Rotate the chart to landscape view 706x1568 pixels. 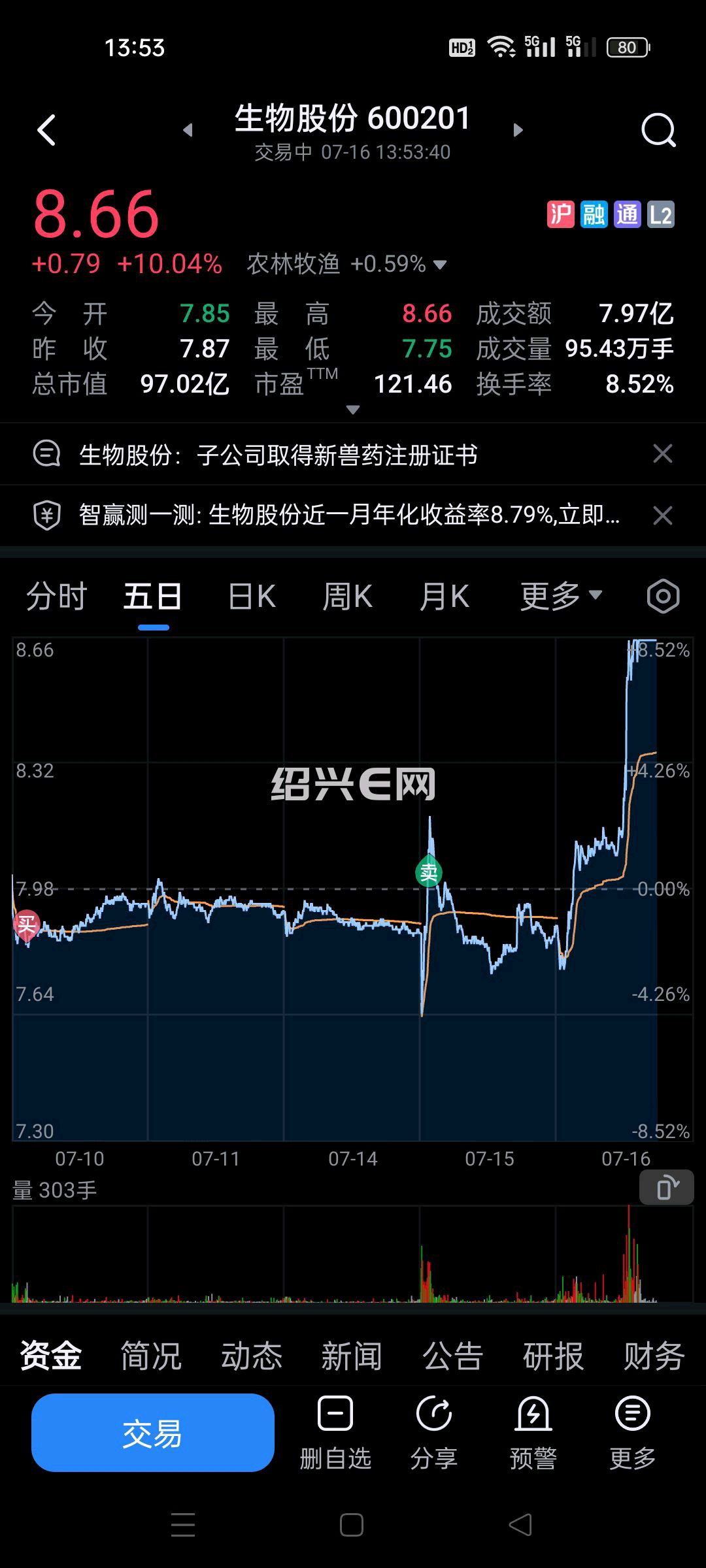pyautogui.click(x=666, y=1187)
